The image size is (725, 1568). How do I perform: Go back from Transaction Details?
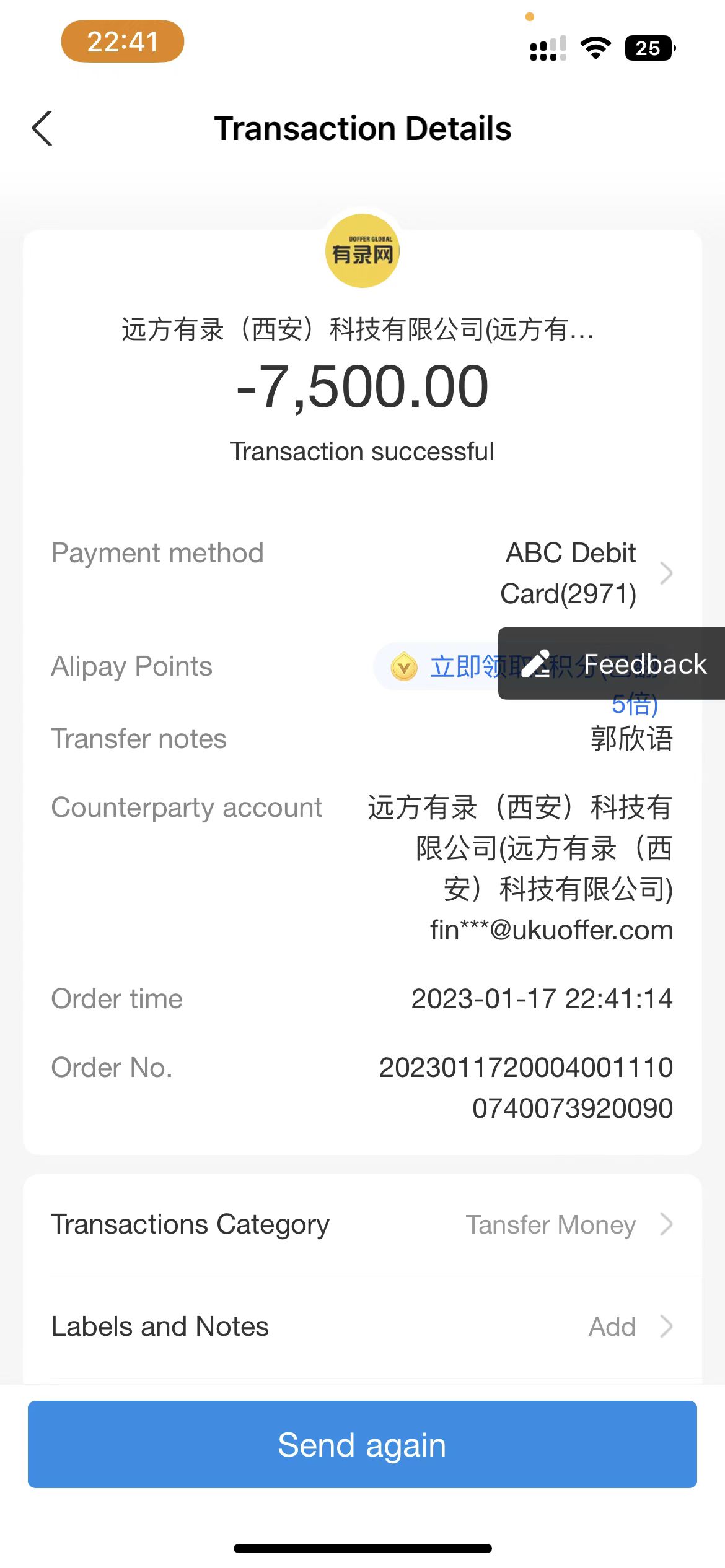[42, 129]
